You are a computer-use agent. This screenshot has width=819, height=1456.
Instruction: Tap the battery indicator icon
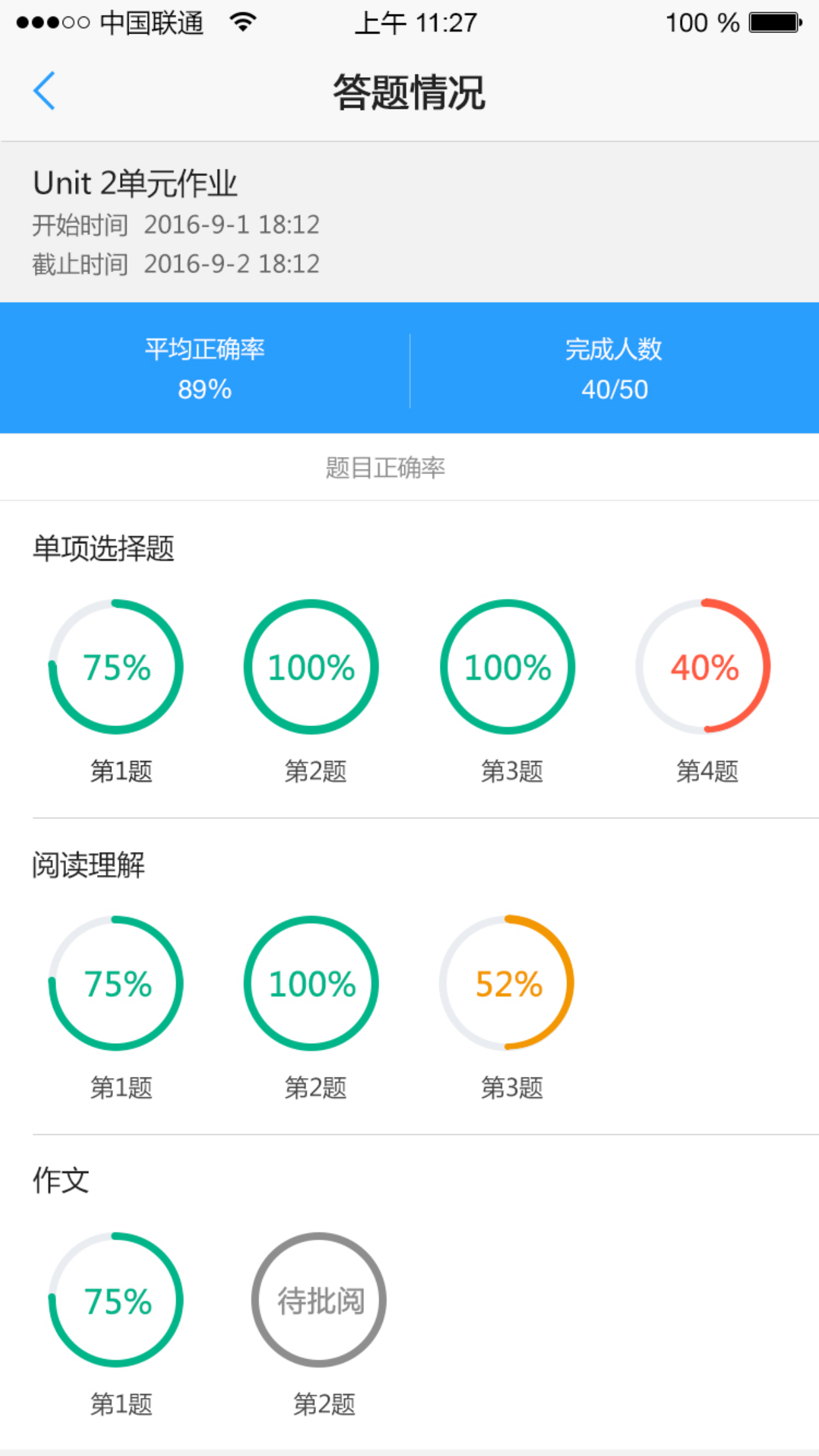[x=775, y=21]
